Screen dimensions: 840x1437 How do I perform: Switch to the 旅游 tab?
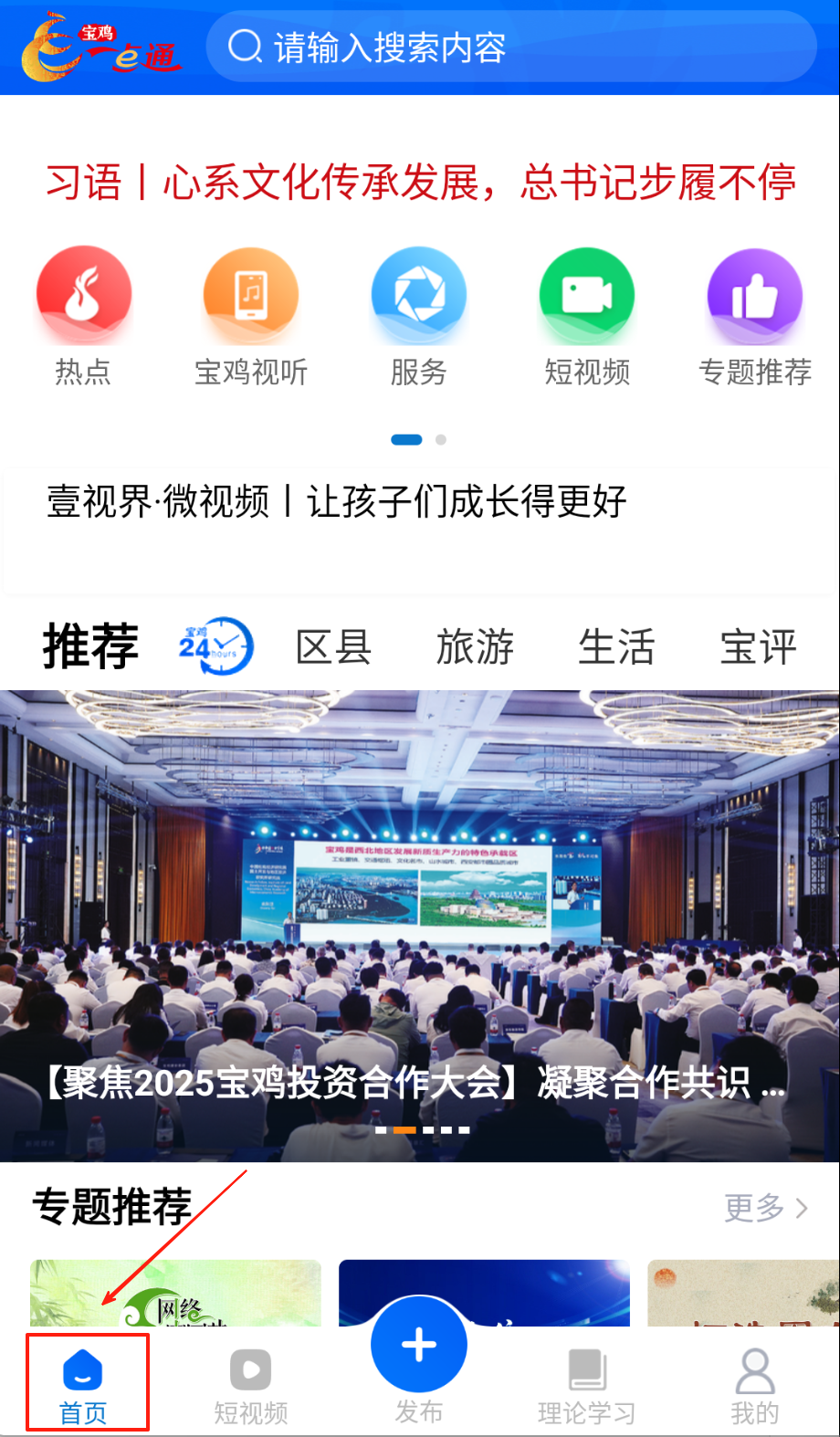coord(475,646)
